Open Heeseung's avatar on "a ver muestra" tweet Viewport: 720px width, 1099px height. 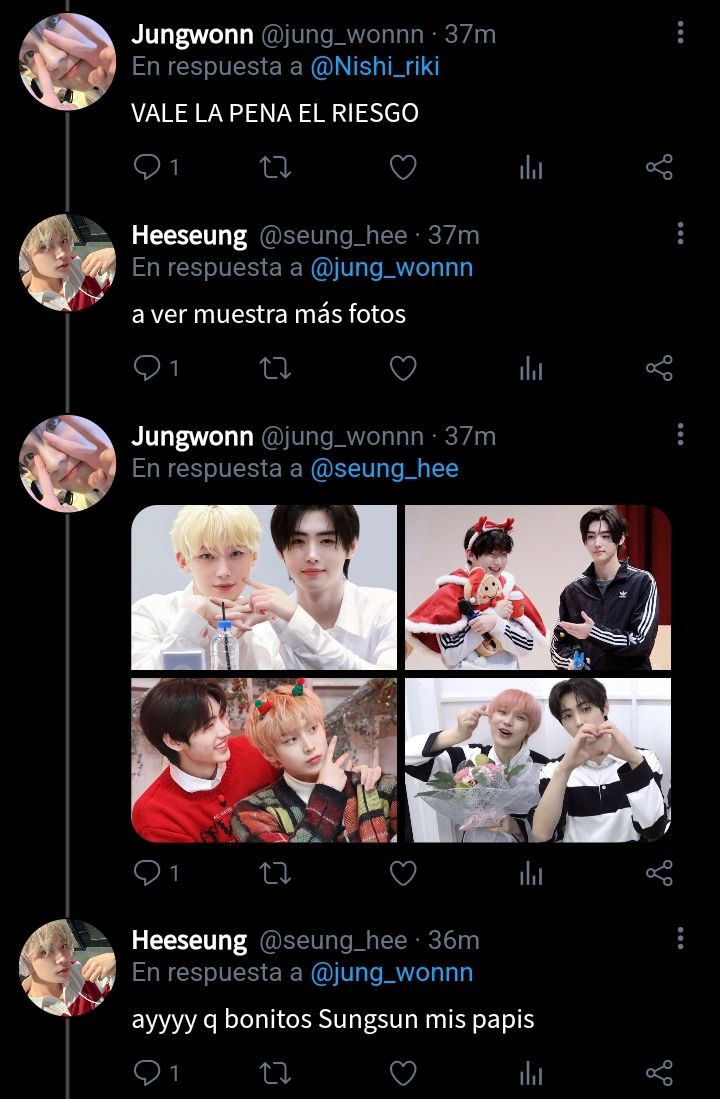point(68,262)
